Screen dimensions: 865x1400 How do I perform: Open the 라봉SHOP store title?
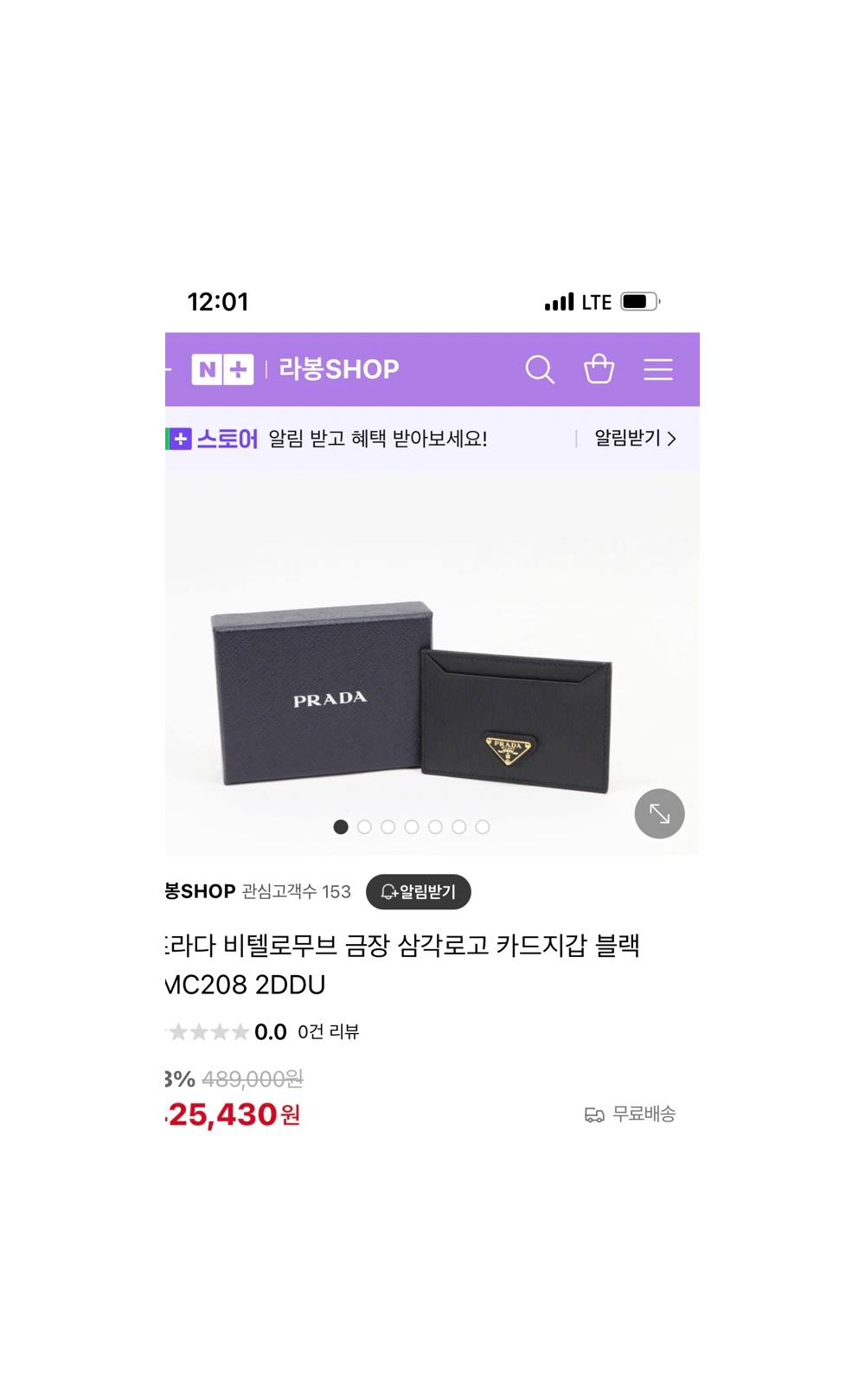[x=338, y=369]
